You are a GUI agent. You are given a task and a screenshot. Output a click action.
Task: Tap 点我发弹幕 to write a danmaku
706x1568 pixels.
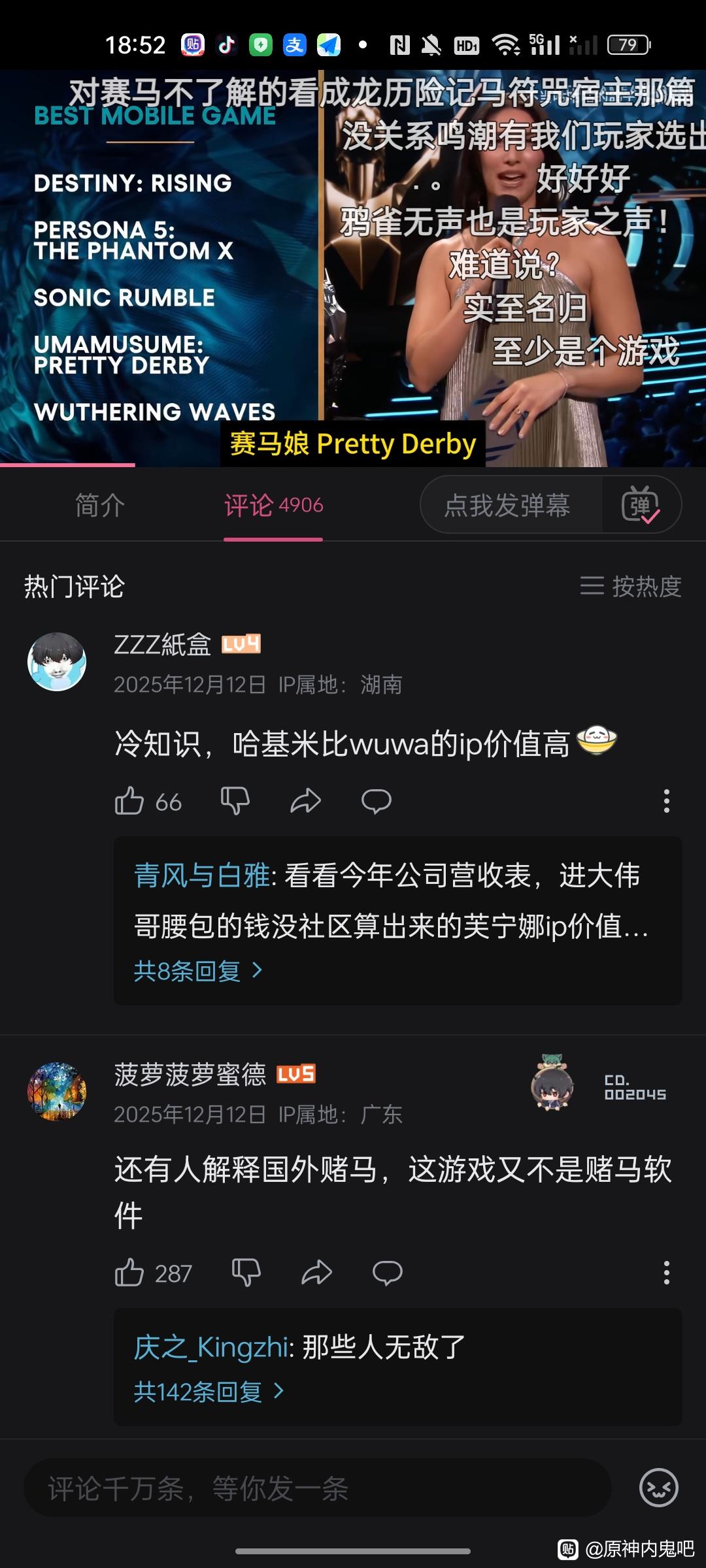click(x=507, y=506)
